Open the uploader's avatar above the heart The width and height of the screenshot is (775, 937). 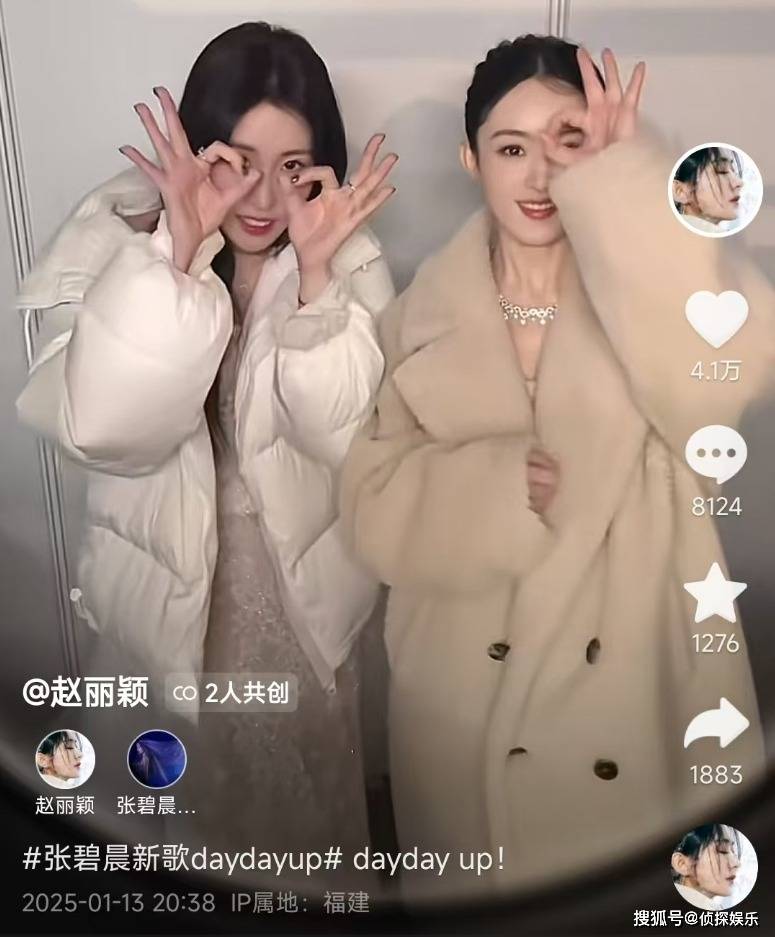(715, 190)
